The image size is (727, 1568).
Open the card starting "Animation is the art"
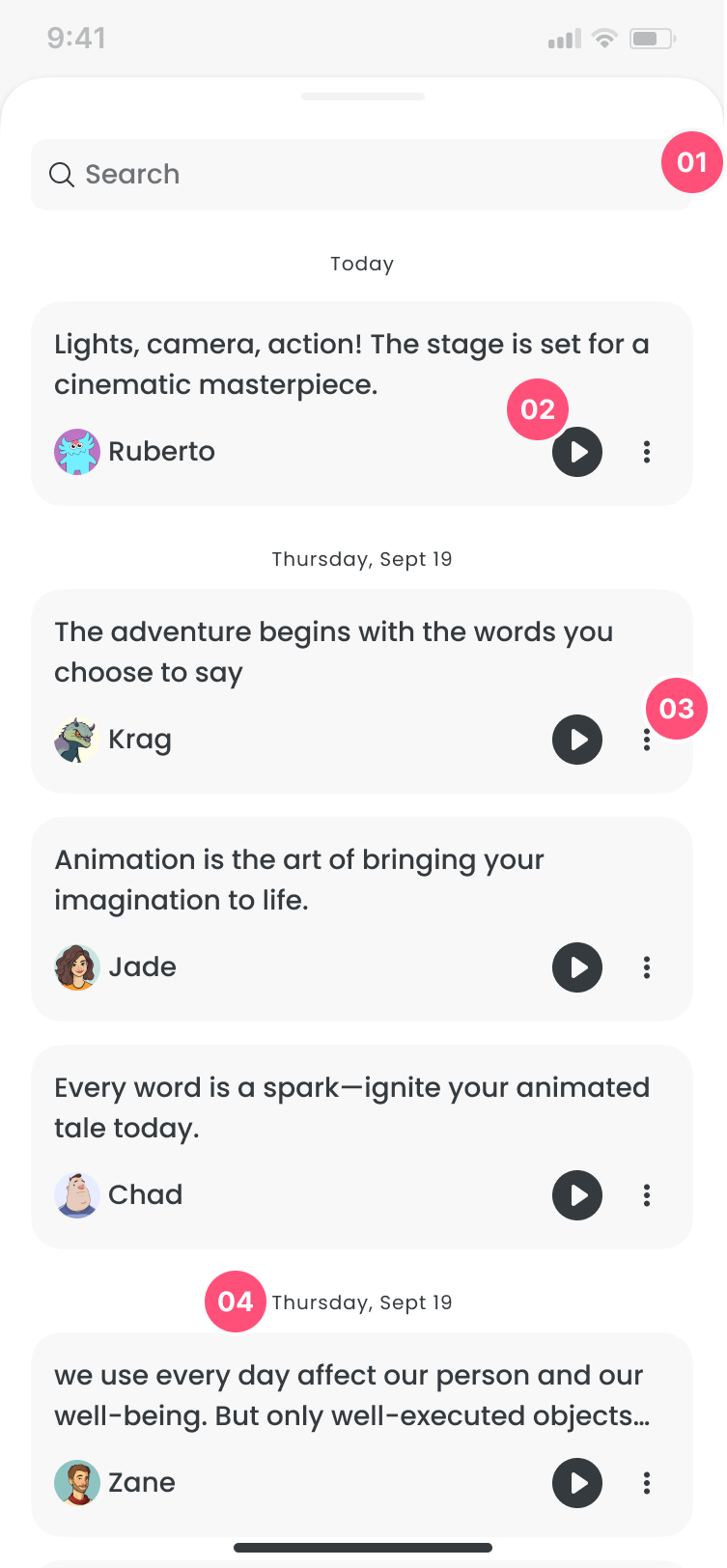tap(299, 880)
